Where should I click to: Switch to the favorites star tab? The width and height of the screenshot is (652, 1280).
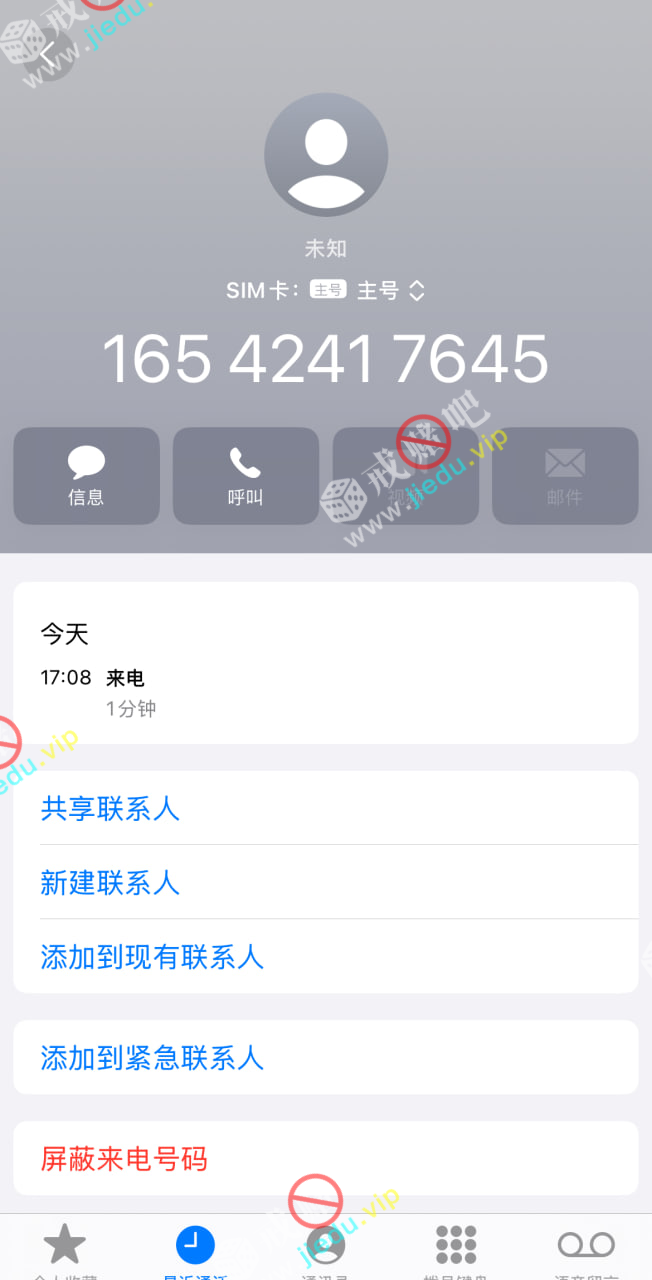point(65,1247)
